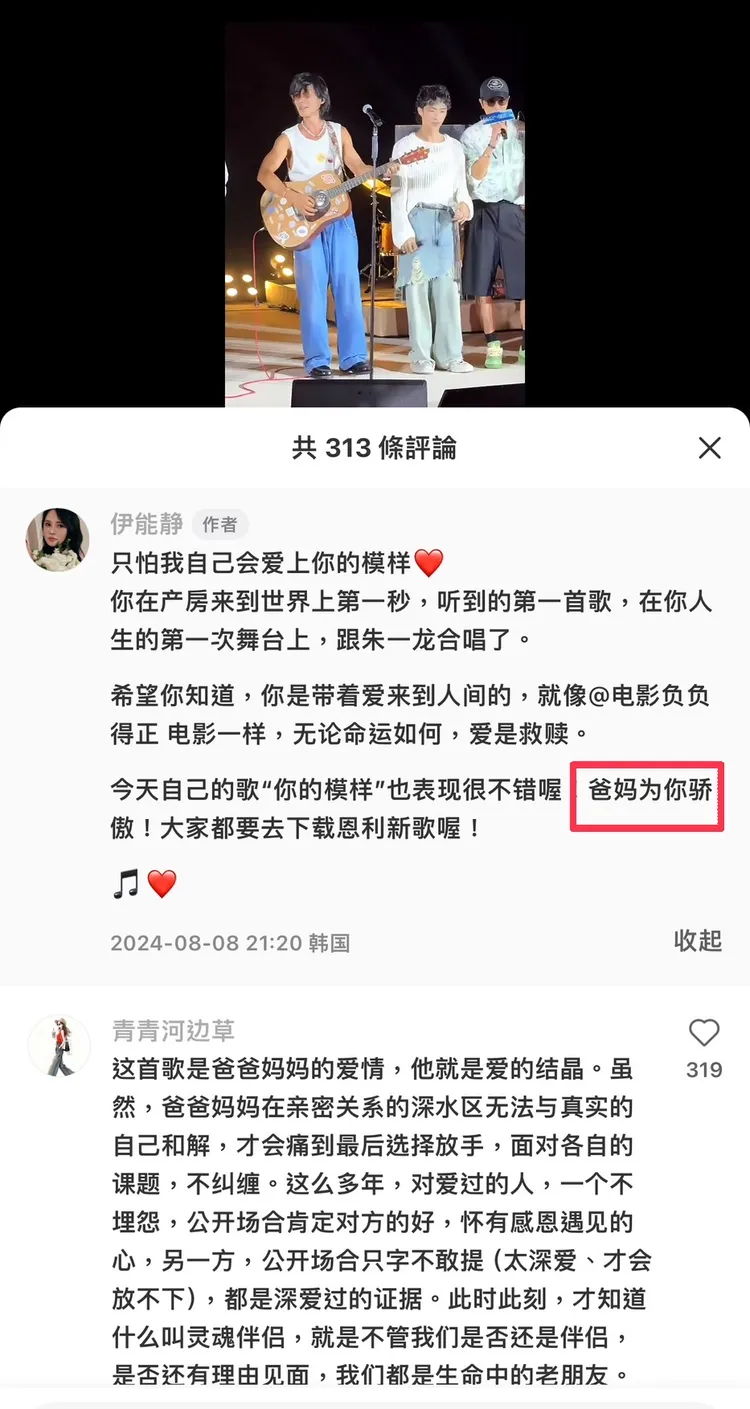
Task: Tap the X to close the comments panel
Action: [x=711, y=448]
